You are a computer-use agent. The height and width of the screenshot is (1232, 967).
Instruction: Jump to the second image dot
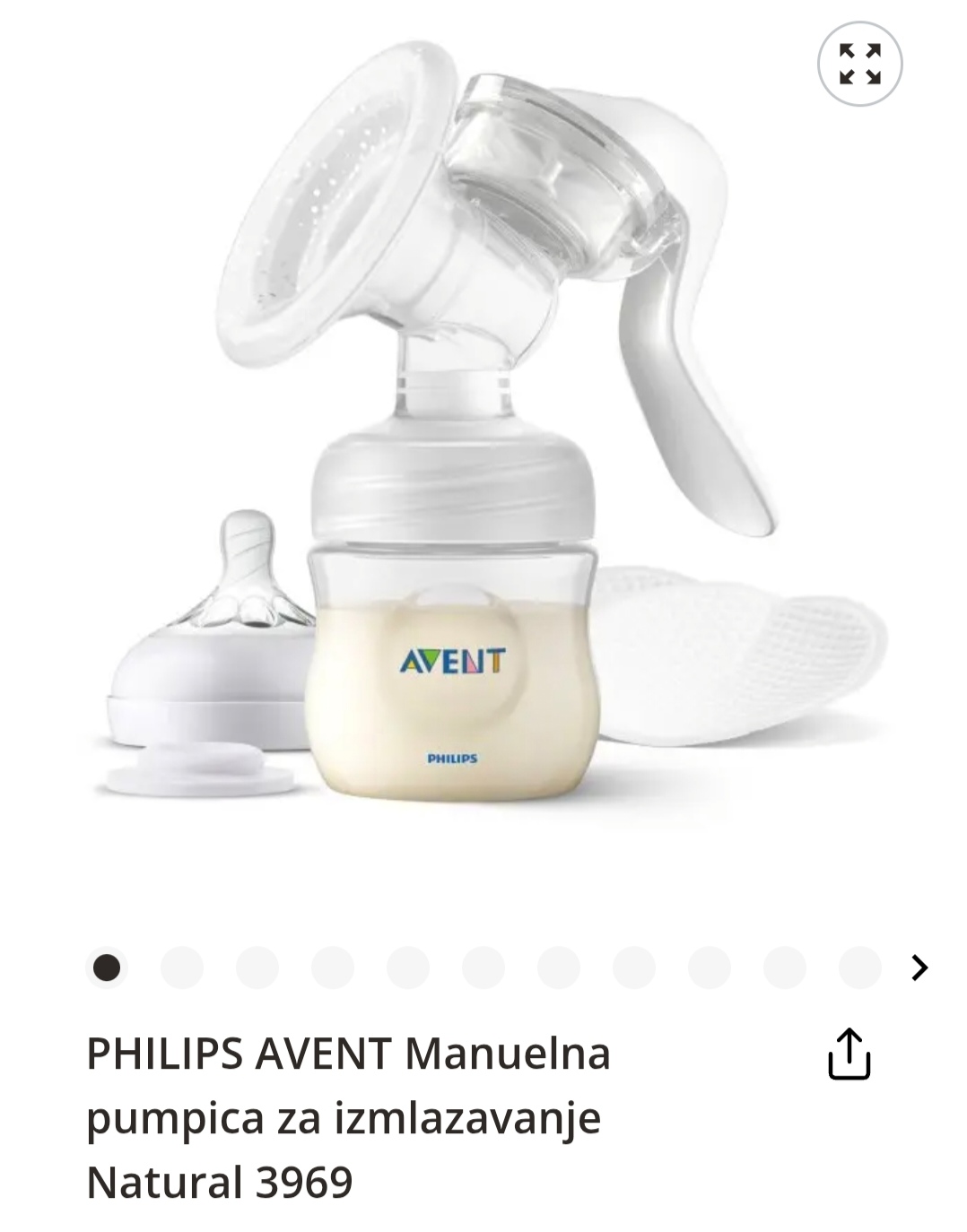point(182,967)
